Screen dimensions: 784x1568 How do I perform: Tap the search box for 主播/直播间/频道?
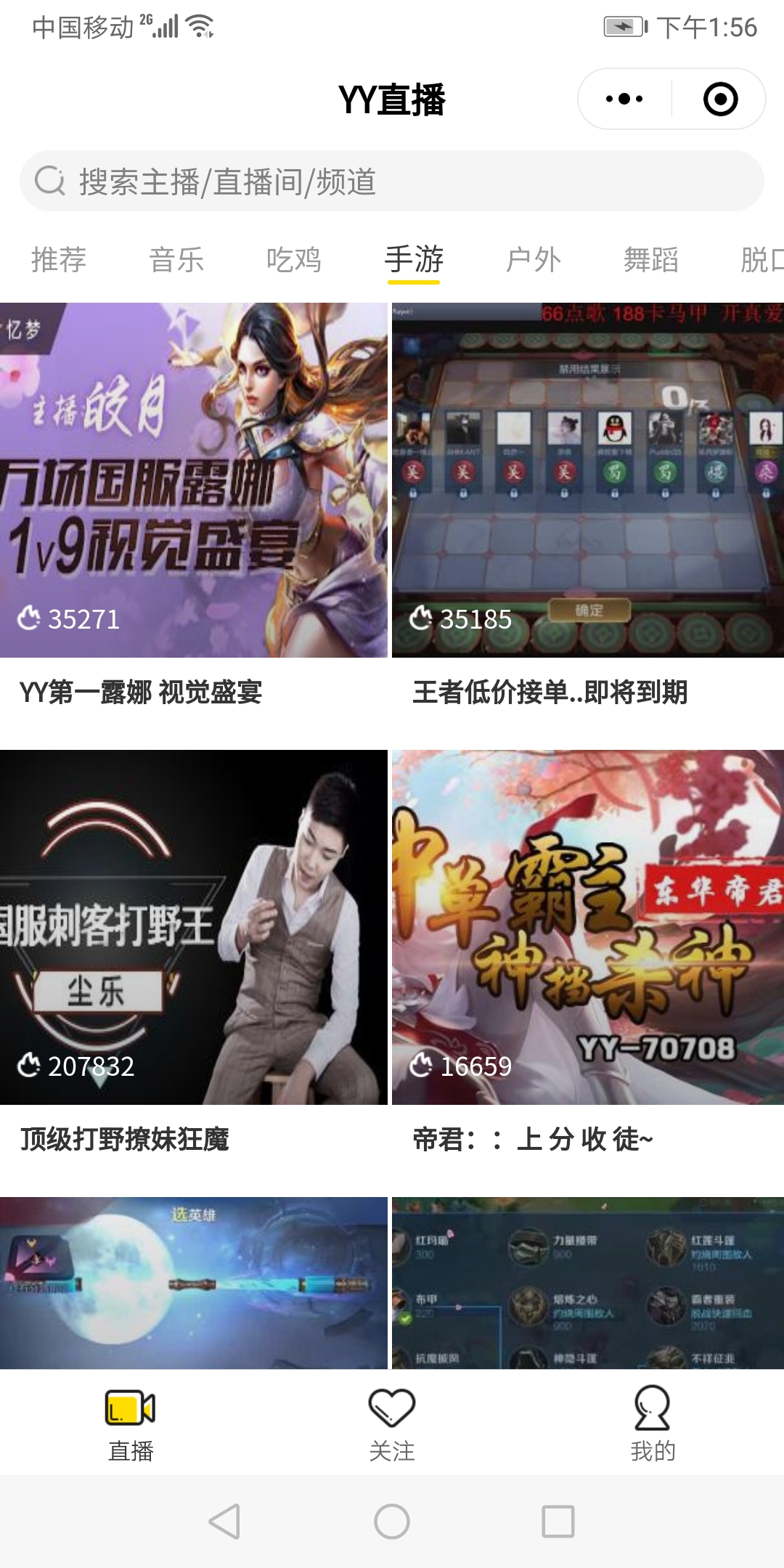[392, 181]
